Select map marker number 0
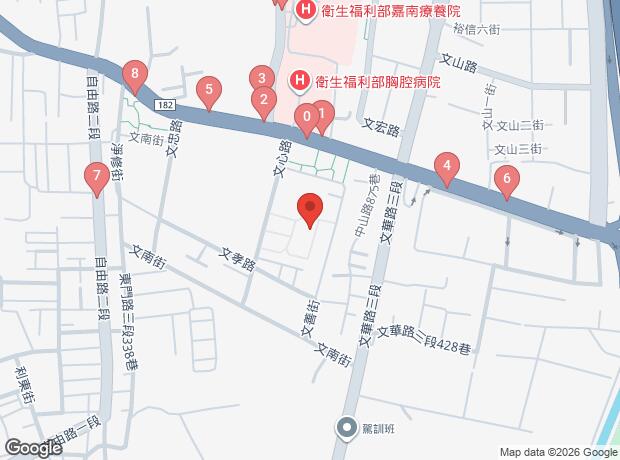Image resolution: width=620 pixels, height=460 pixels. coord(306,118)
